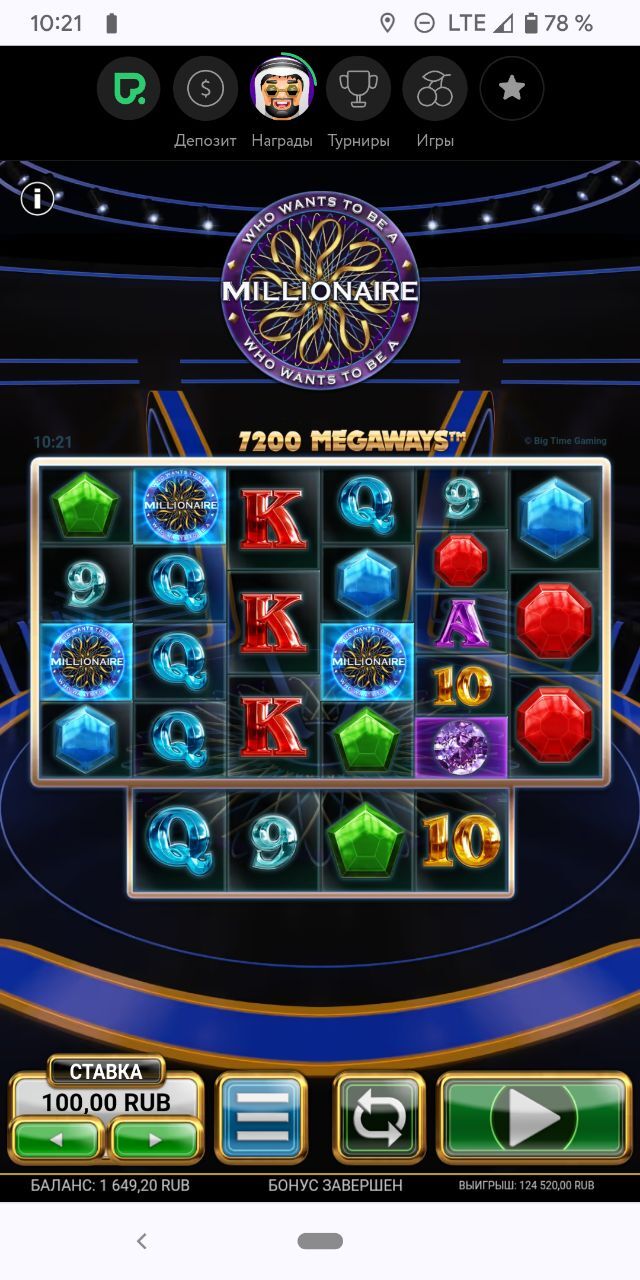Open the Депозит section
Screen dimensions: 640x1280
point(205,89)
